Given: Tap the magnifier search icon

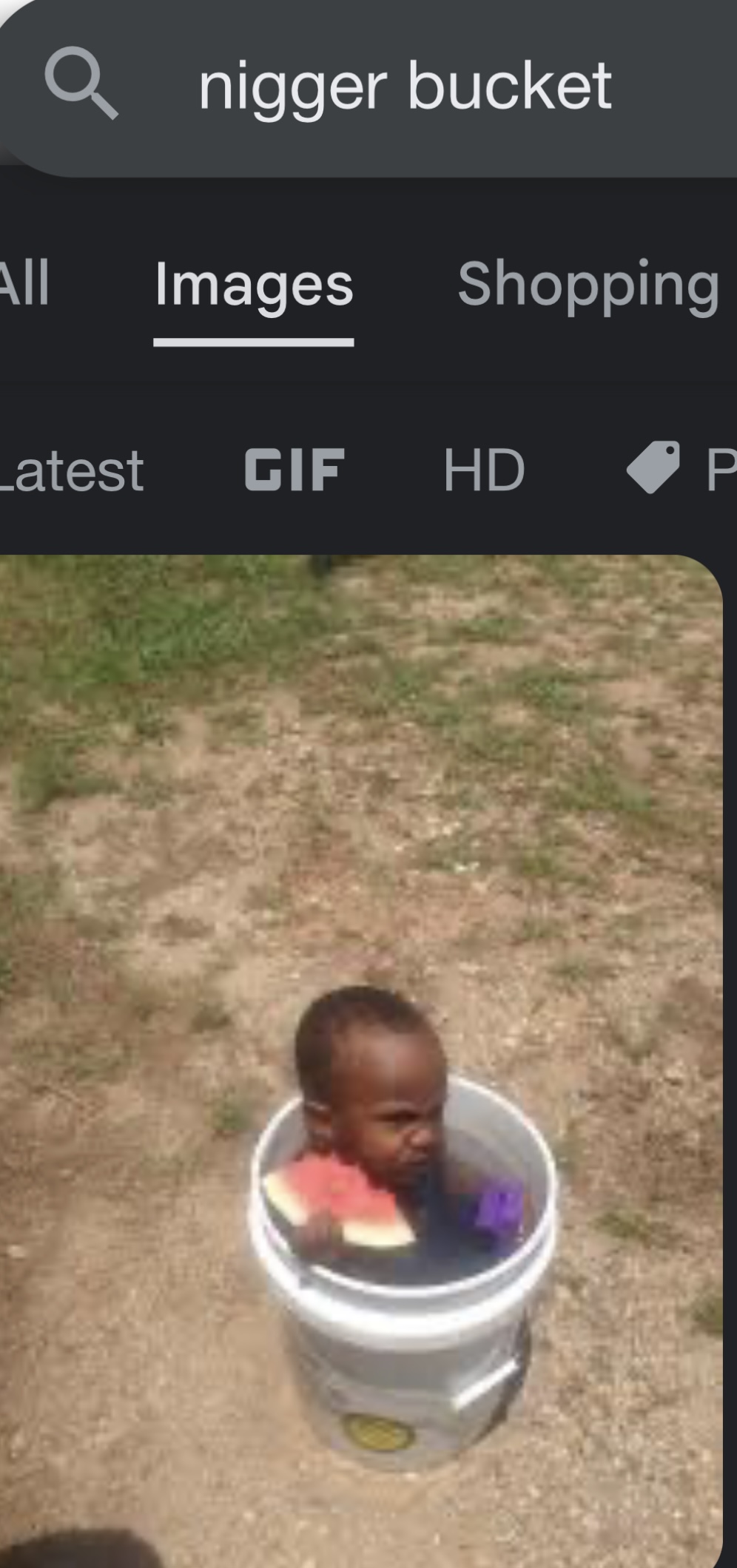Looking at the screenshot, I should point(81,83).
